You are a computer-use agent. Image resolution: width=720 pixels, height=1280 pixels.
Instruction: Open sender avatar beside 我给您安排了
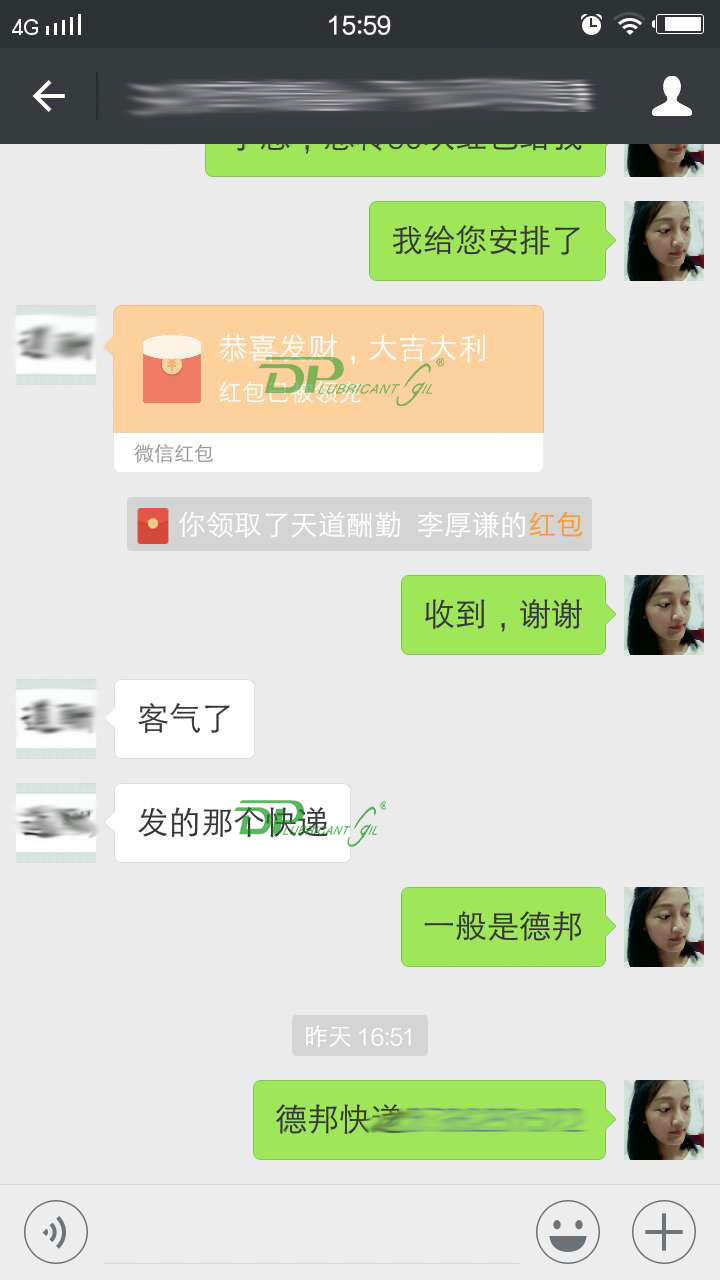pyautogui.click(x=664, y=241)
